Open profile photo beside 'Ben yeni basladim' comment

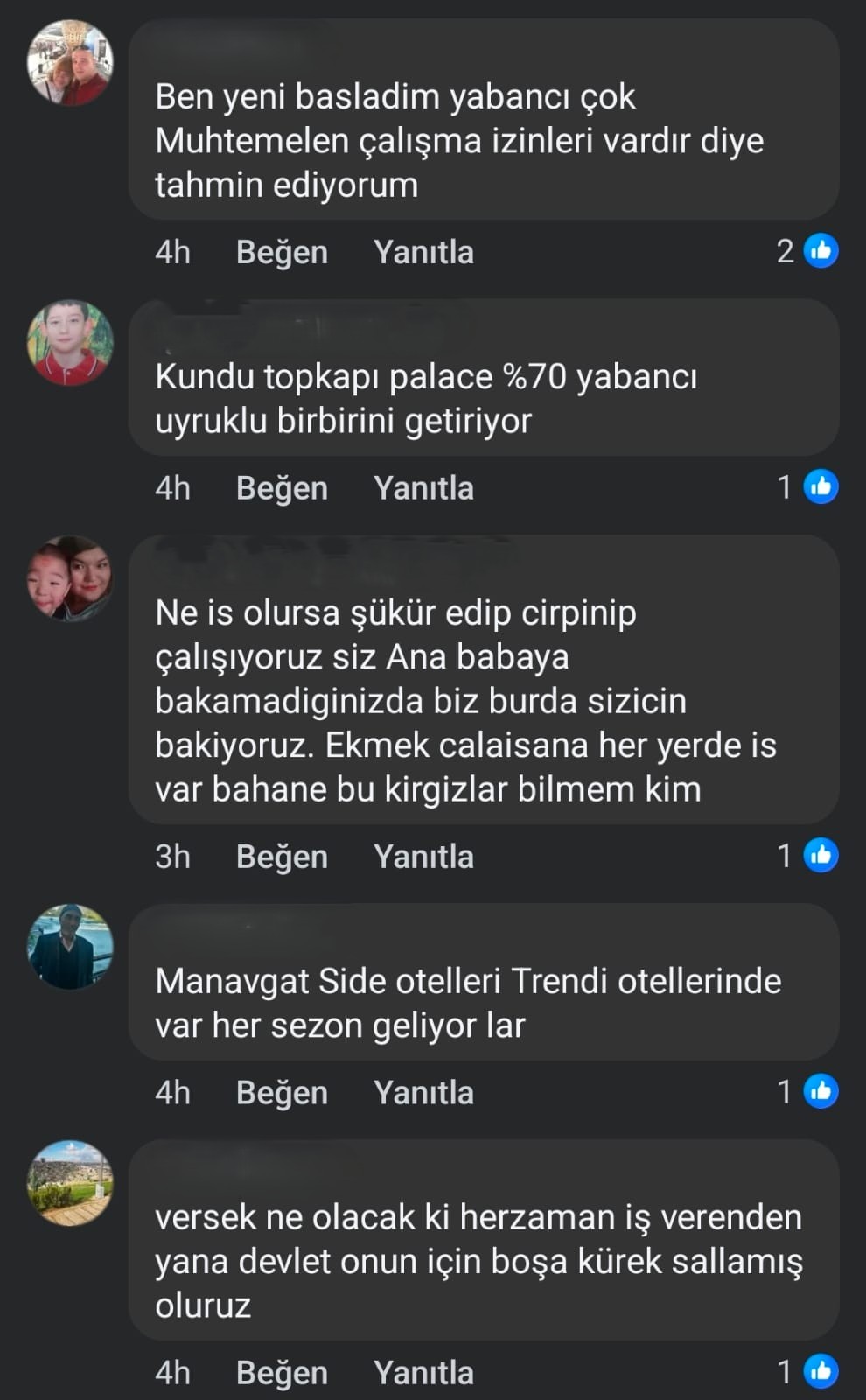(x=70, y=63)
